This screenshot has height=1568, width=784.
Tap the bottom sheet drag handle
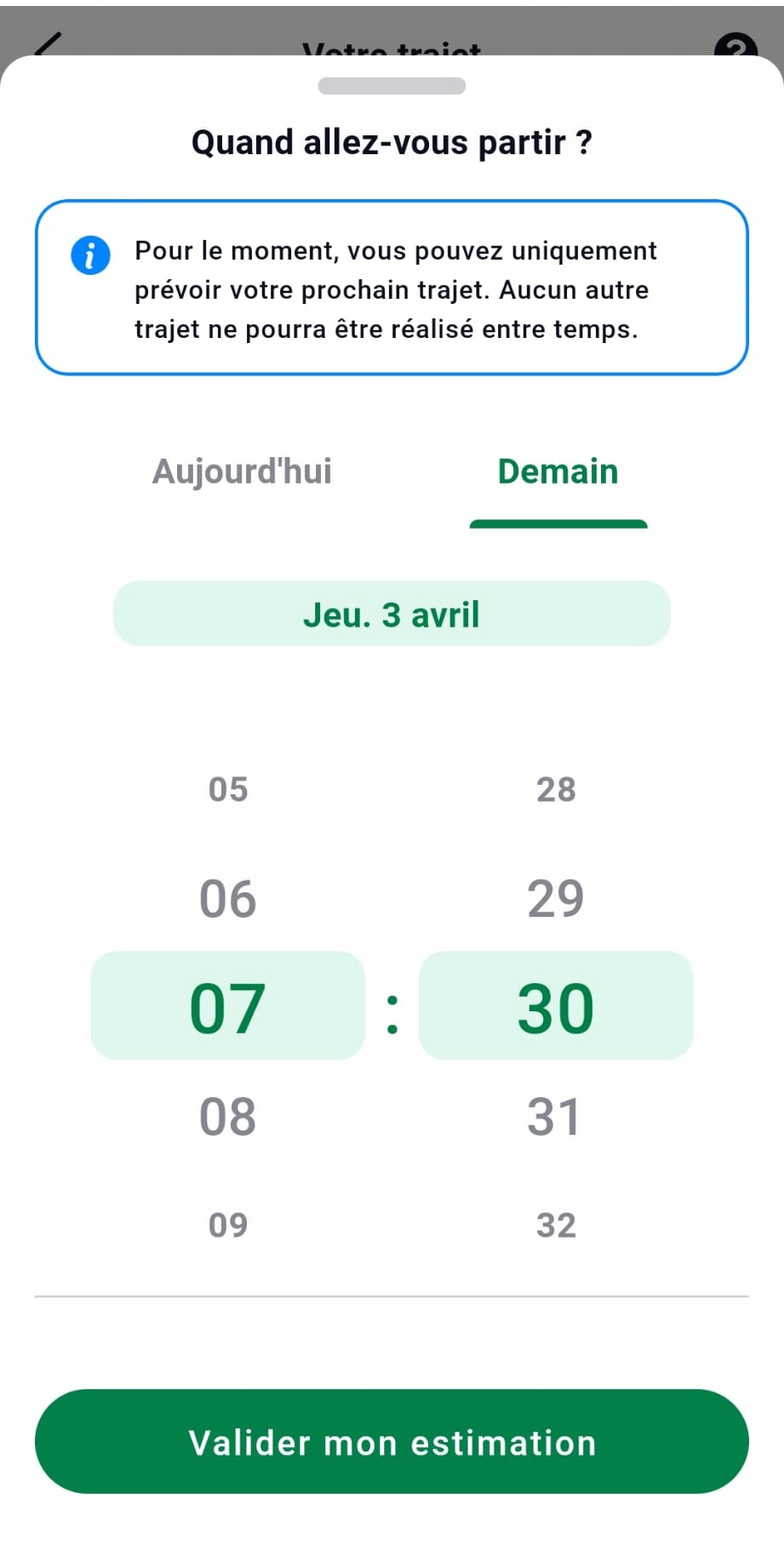click(392, 86)
